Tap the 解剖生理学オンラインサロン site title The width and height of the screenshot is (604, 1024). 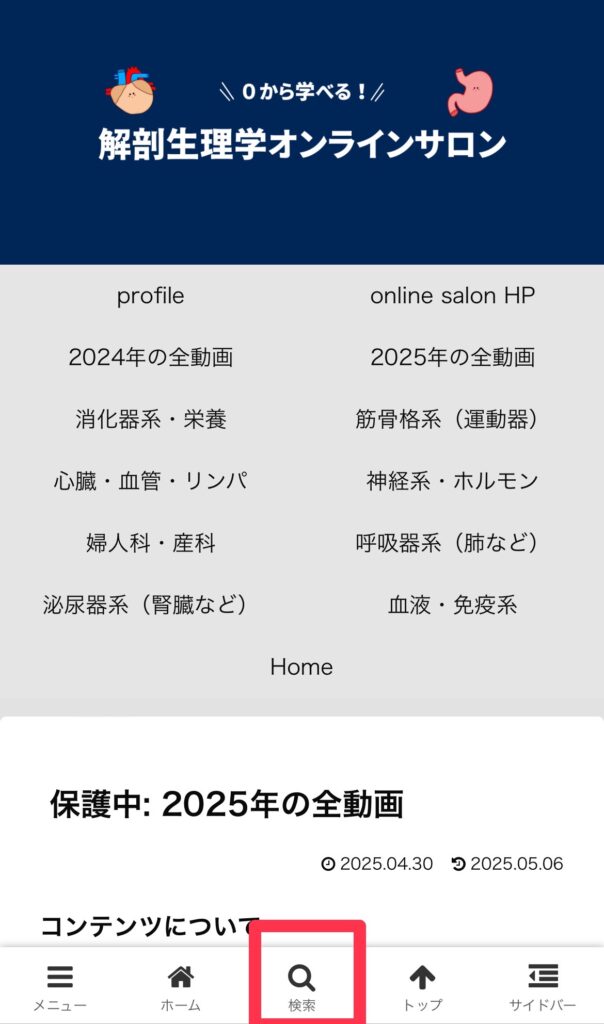(x=302, y=144)
